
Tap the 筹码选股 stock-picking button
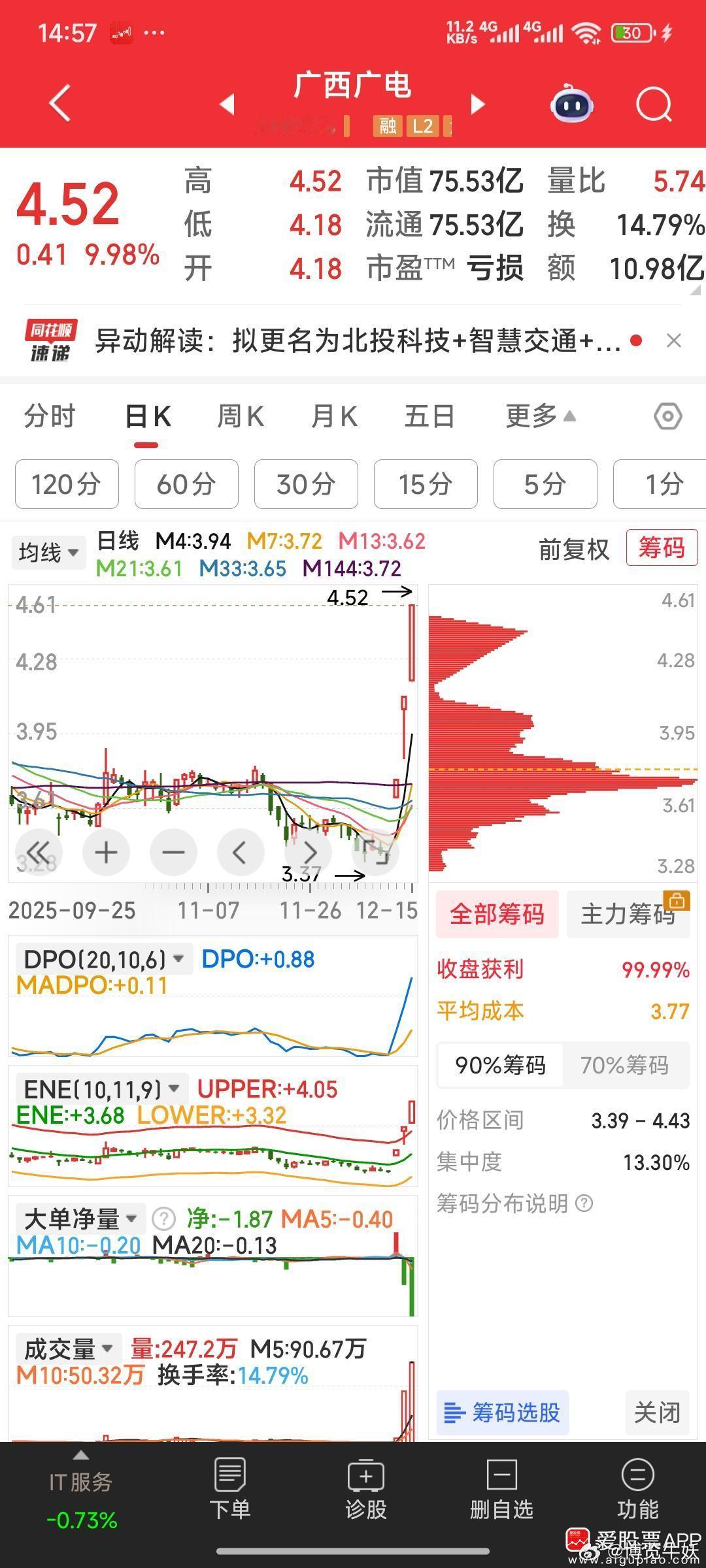pos(502,1413)
